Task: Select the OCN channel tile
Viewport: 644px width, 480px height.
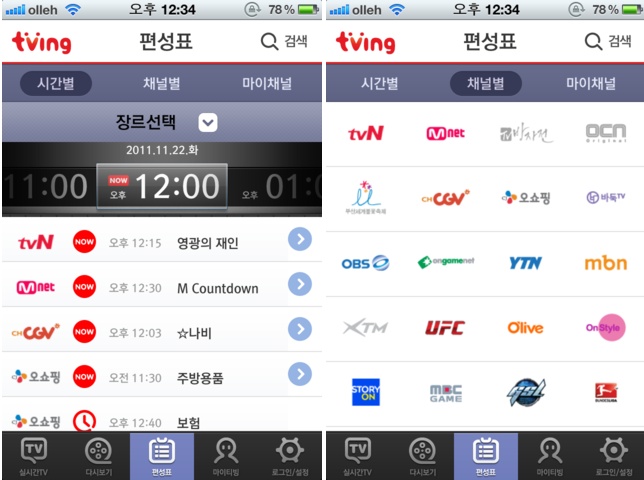Action: (606, 133)
